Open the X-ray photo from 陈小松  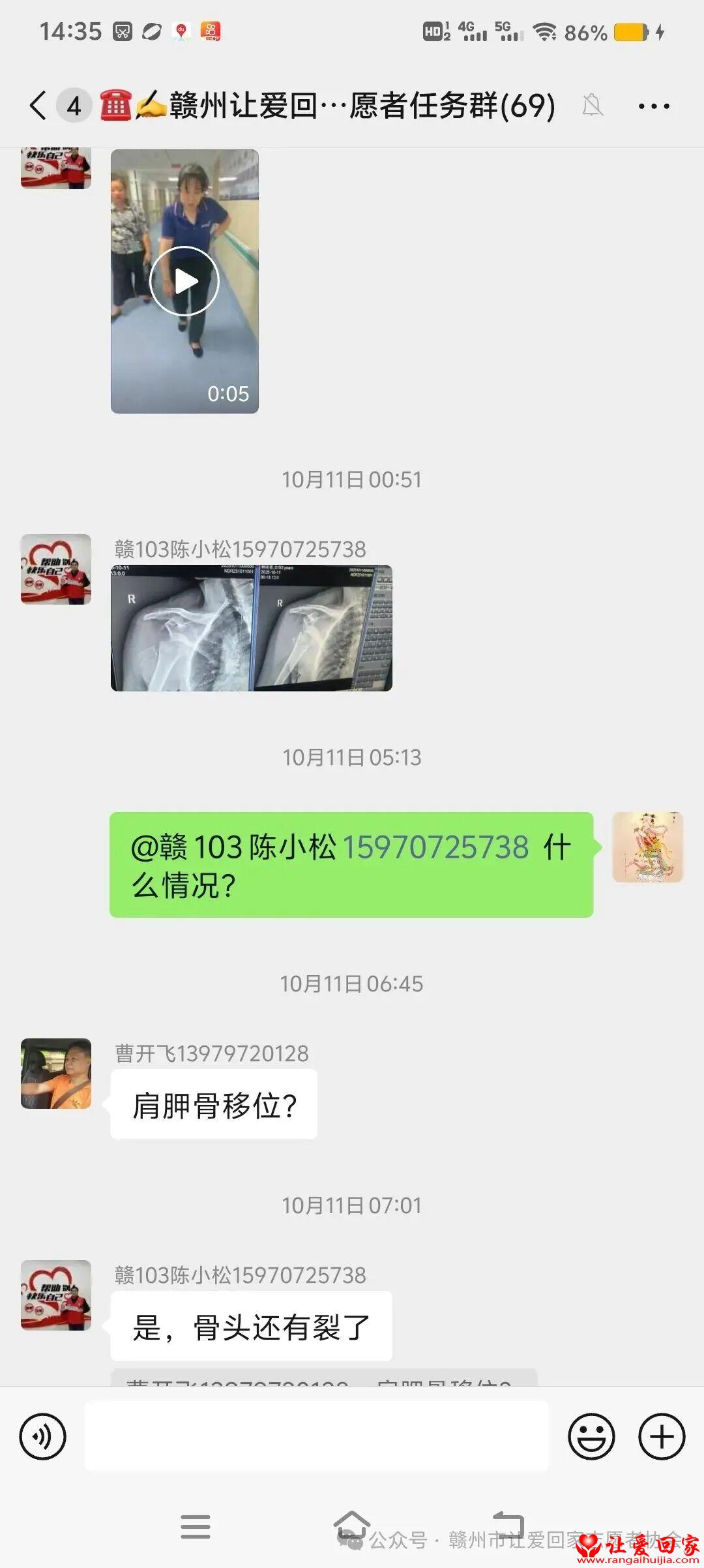(x=251, y=628)
